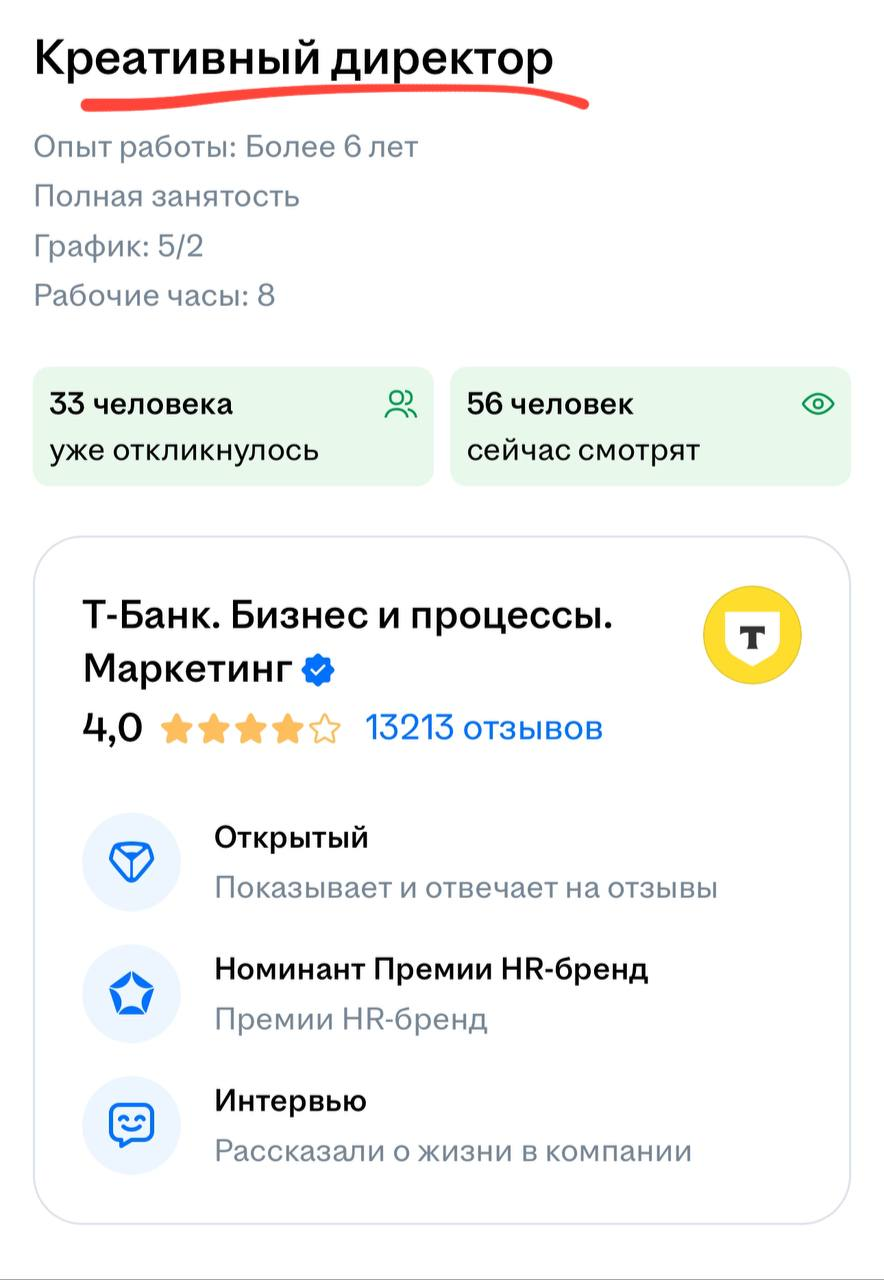Open the 13213 отзывов reviews link
Viewport: 884px width, 1280px height.
pyautogui.click(x=484, y=727)
